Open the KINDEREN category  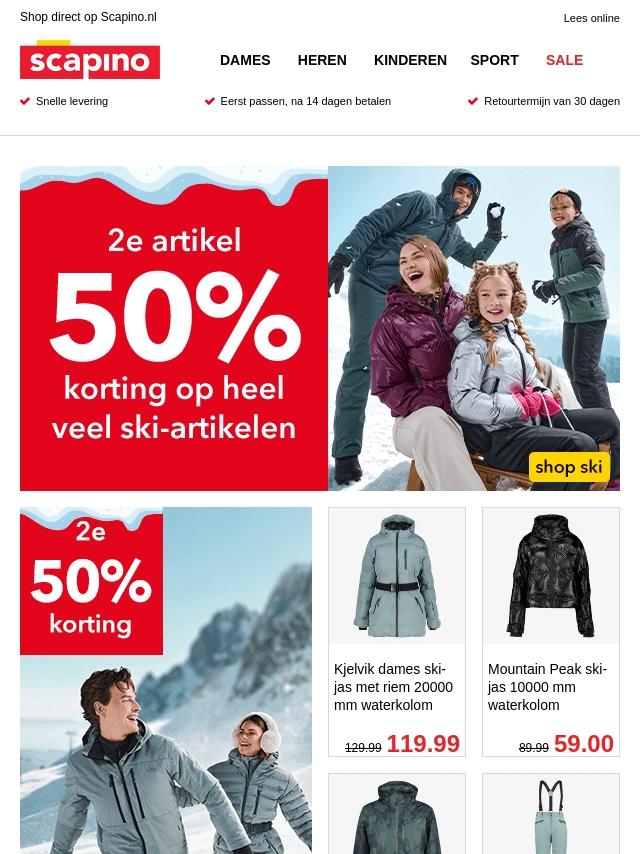click(410, 60)
